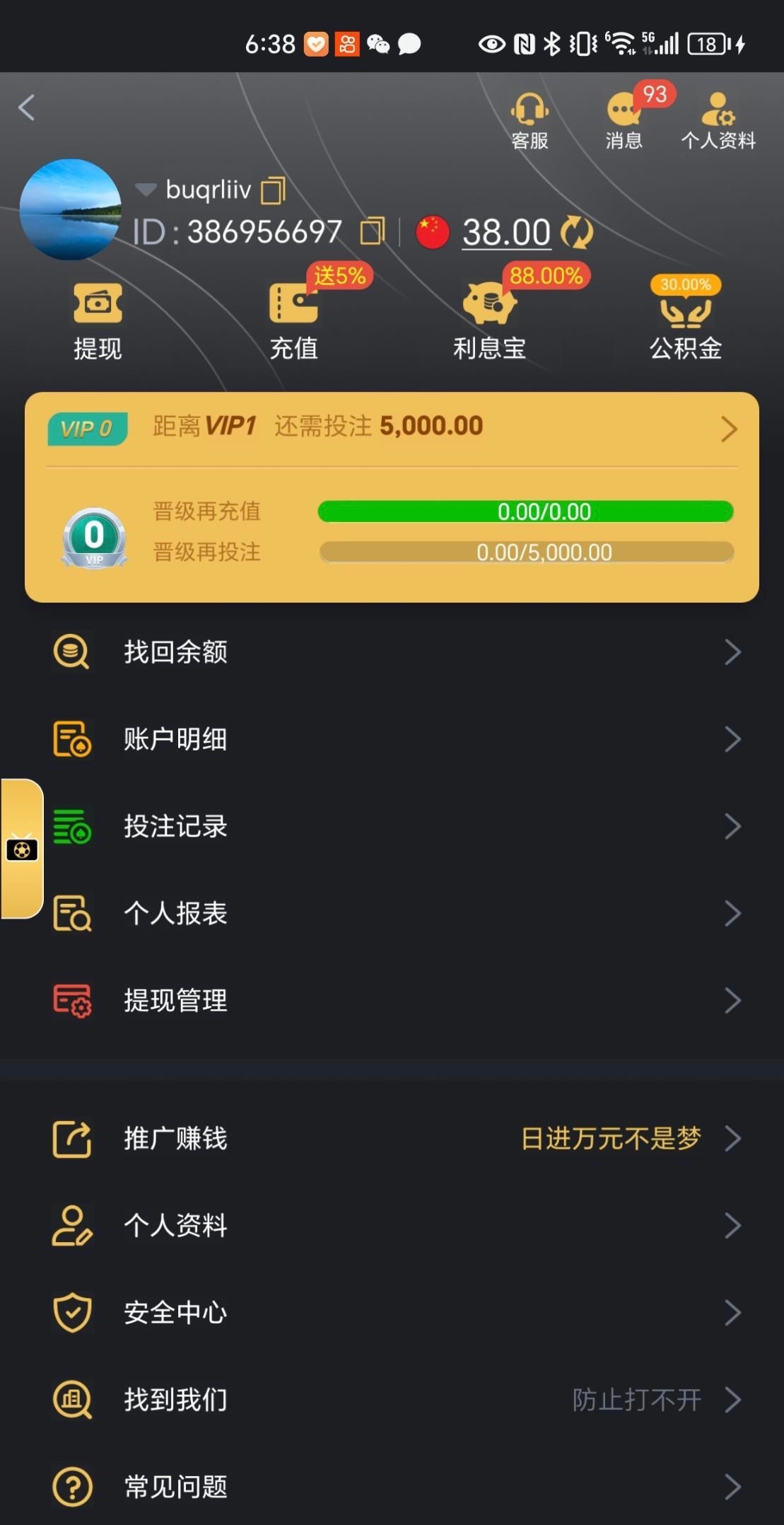784x1525 pixels.
Task: Open 个人报表 row
Action: pos(392,913)
